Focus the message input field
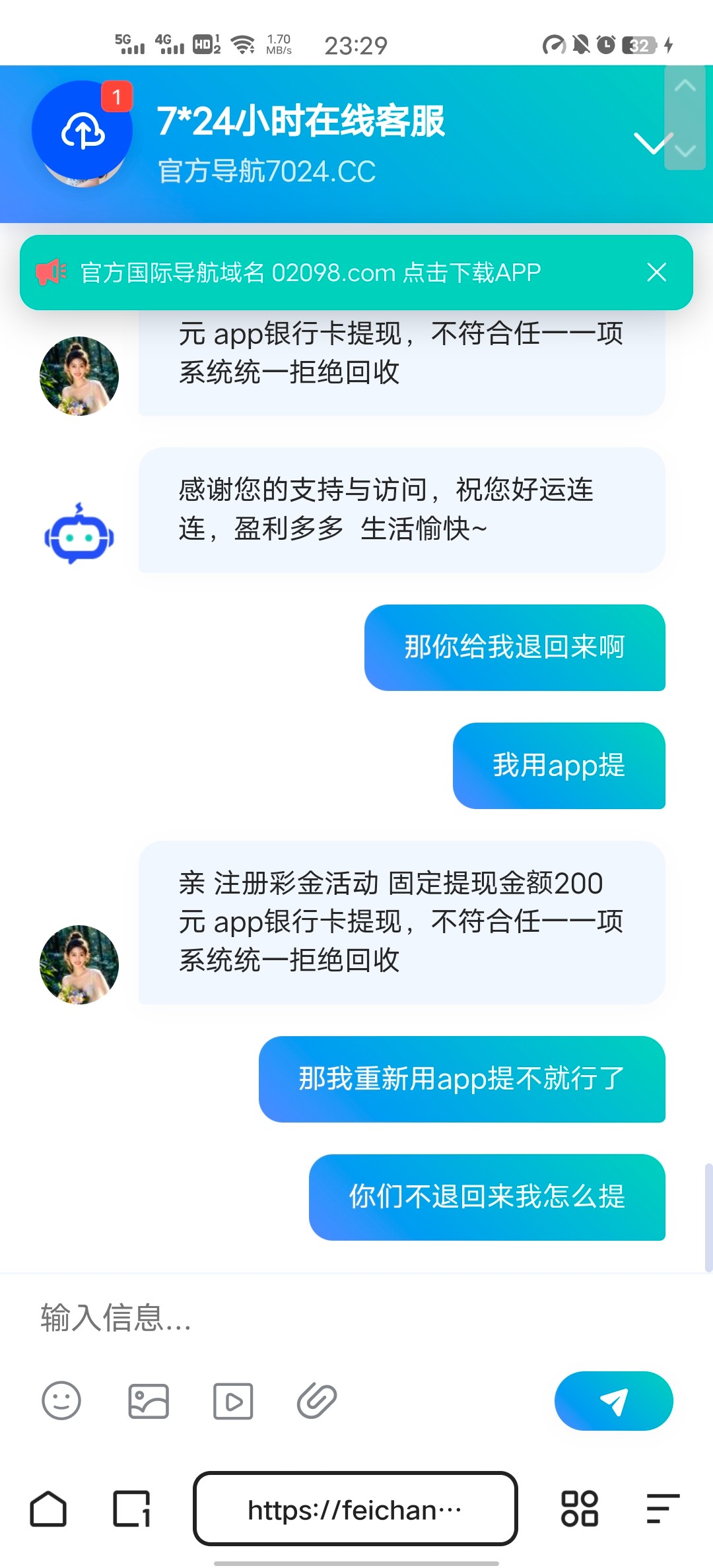This screenshot has height=1568, width=713. coord(330,1318)
